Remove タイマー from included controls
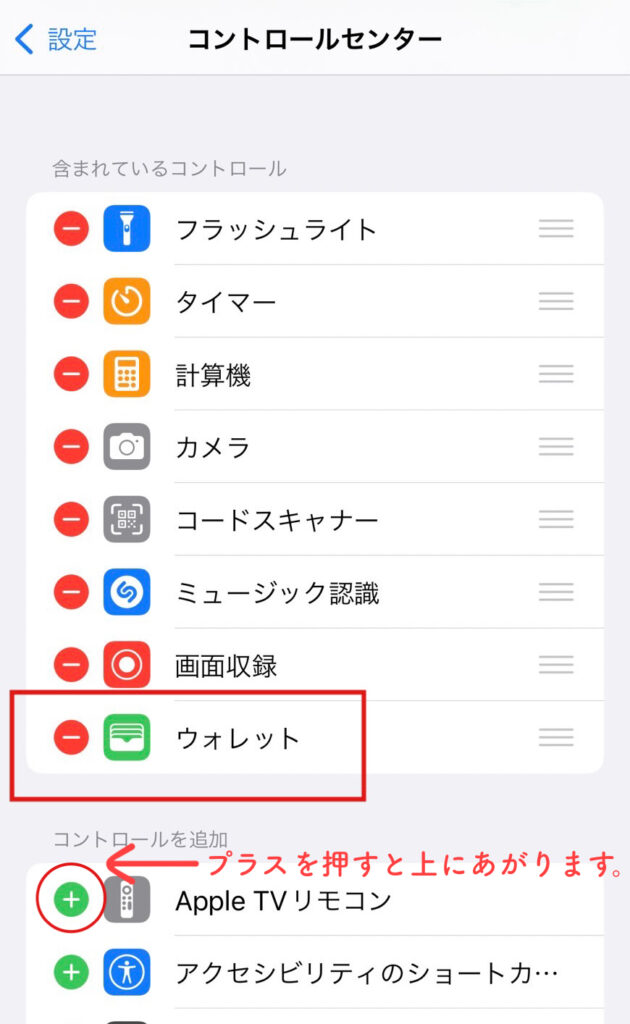Viewport: 630px width, 1024px height. click(71, 301)
